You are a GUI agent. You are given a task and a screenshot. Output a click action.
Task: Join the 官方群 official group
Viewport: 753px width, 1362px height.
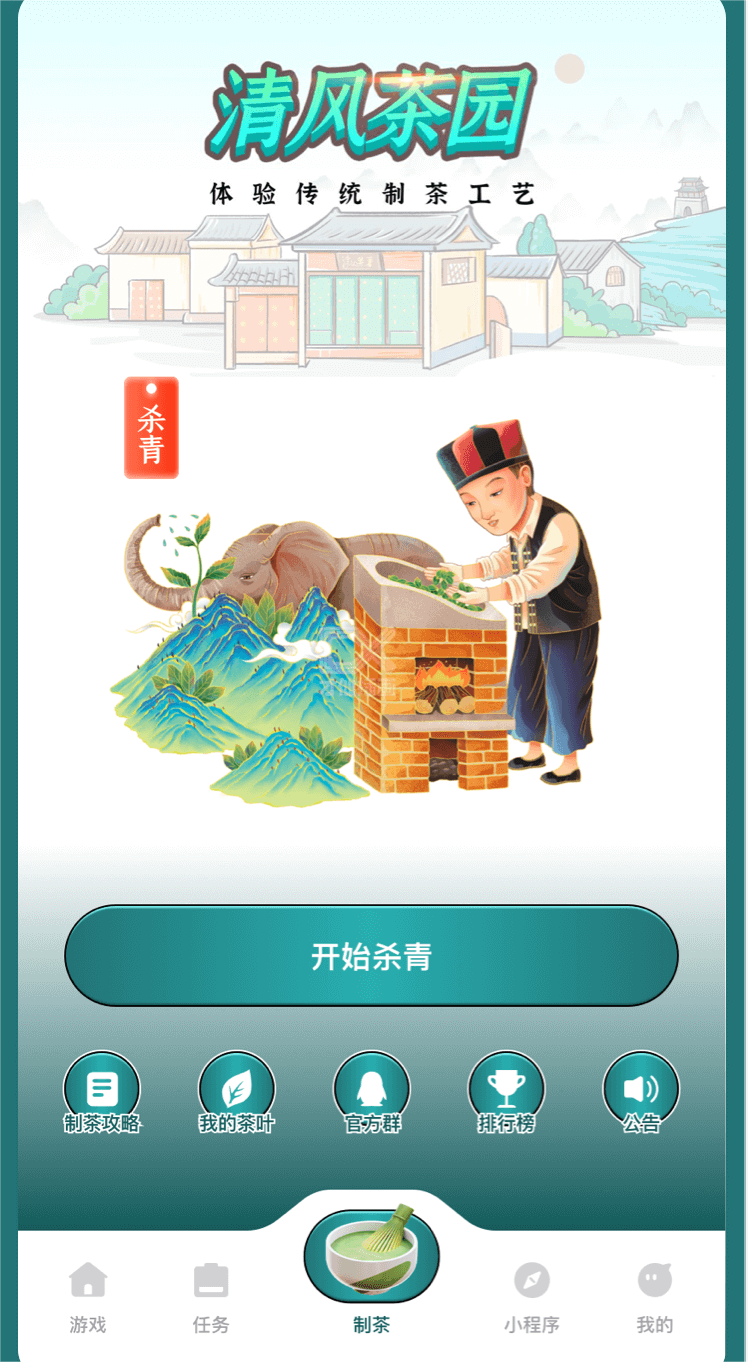tap(371, 1093)
